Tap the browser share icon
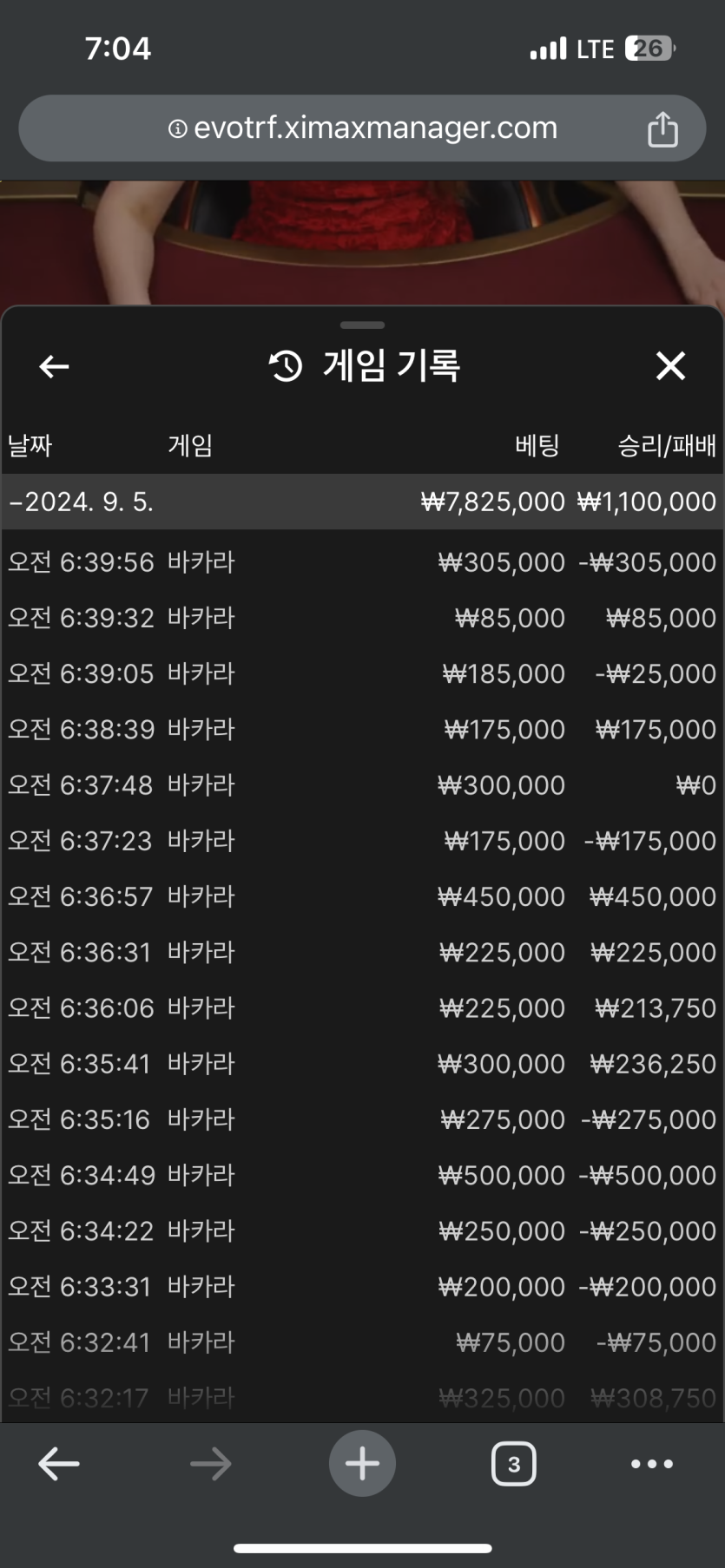 click(x=662, y=129)
